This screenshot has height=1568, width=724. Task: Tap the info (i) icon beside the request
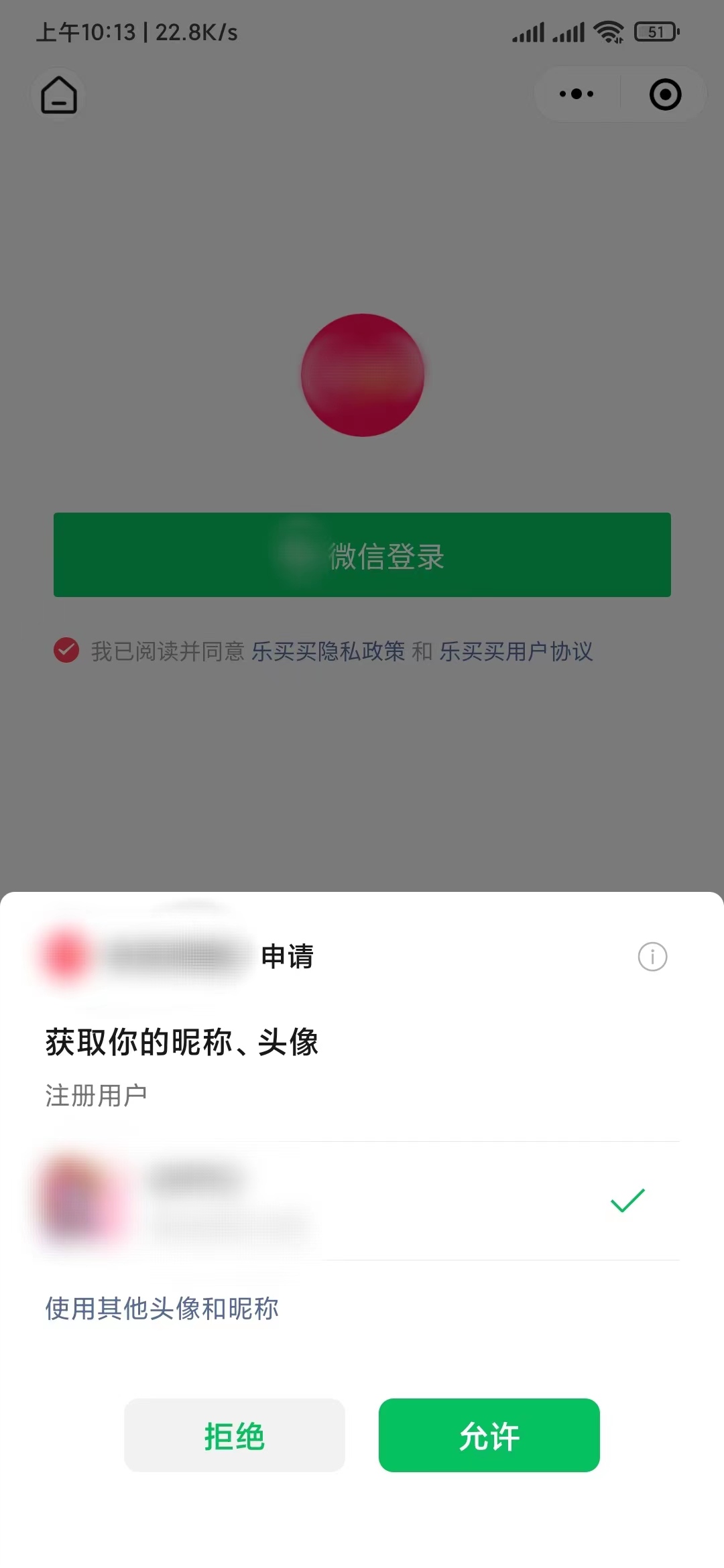(651, 957)
